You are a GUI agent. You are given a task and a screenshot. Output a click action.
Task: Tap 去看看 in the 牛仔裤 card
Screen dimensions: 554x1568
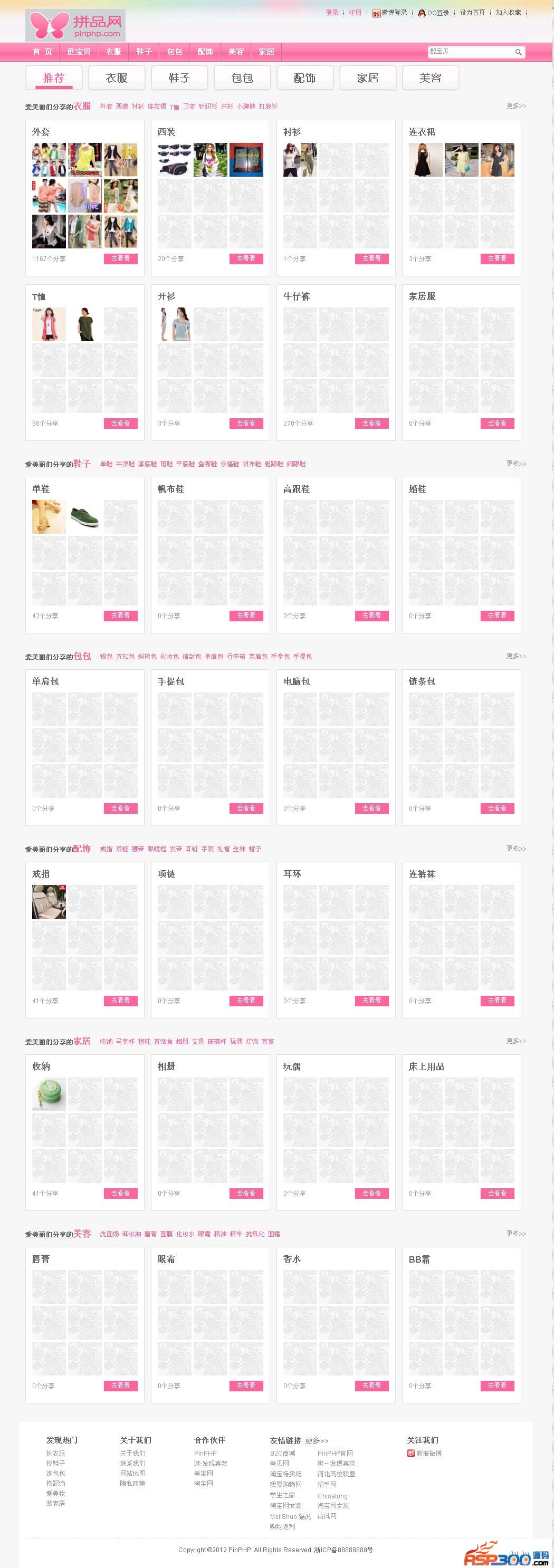tap(371, 423)
